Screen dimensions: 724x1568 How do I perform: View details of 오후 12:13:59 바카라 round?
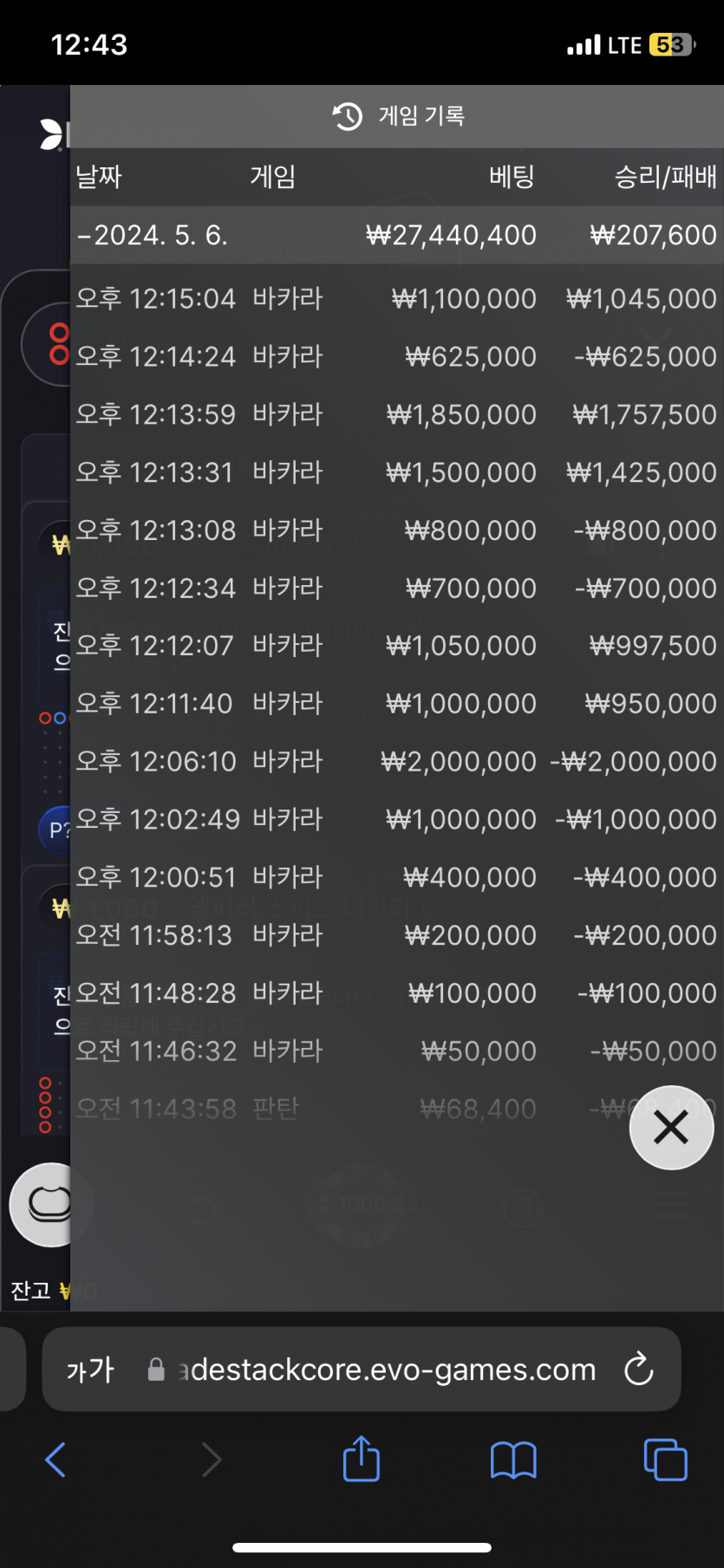coord(397,414)
